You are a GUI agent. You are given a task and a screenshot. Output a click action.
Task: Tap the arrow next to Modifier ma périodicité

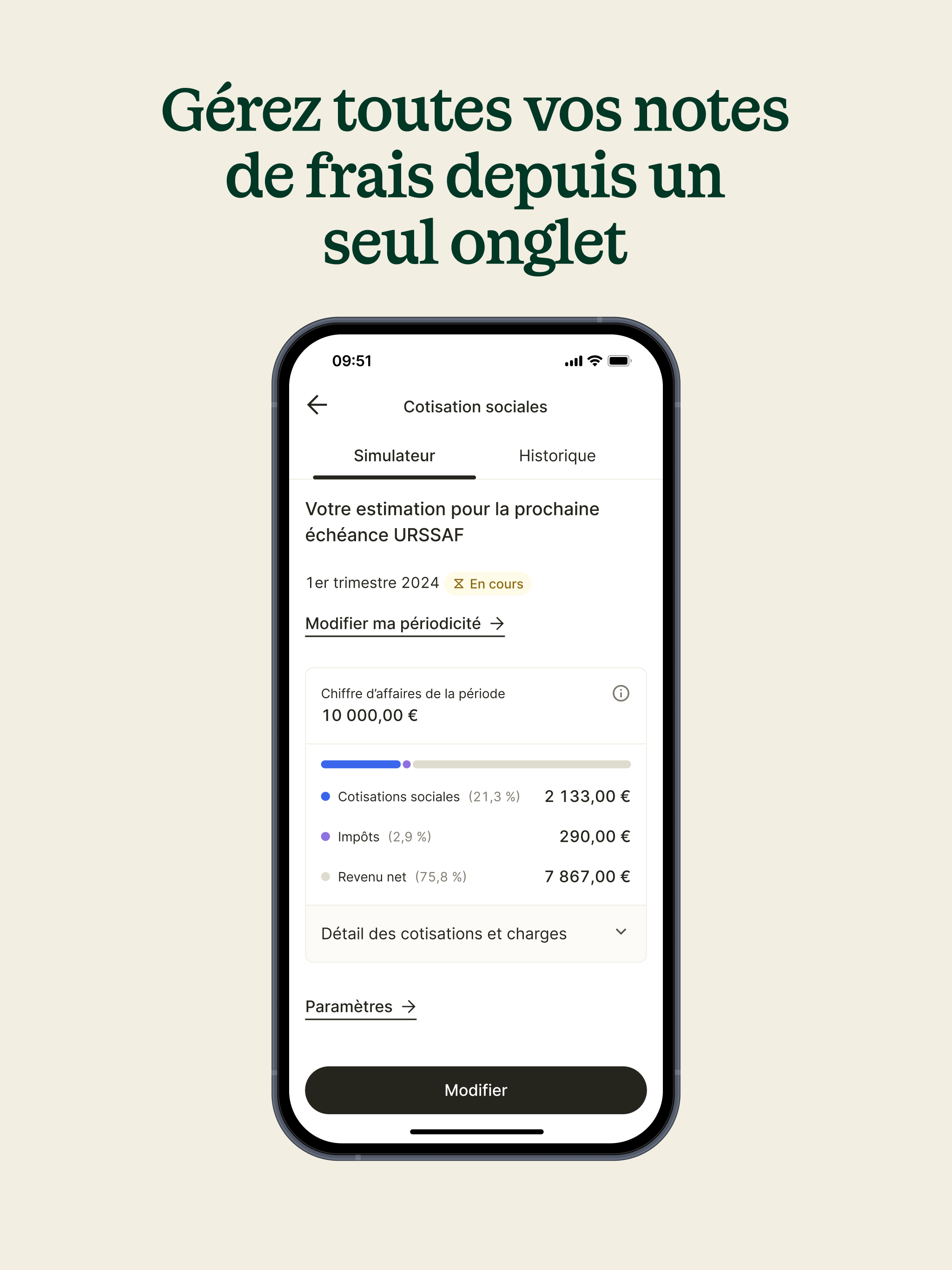pos(497,623)
